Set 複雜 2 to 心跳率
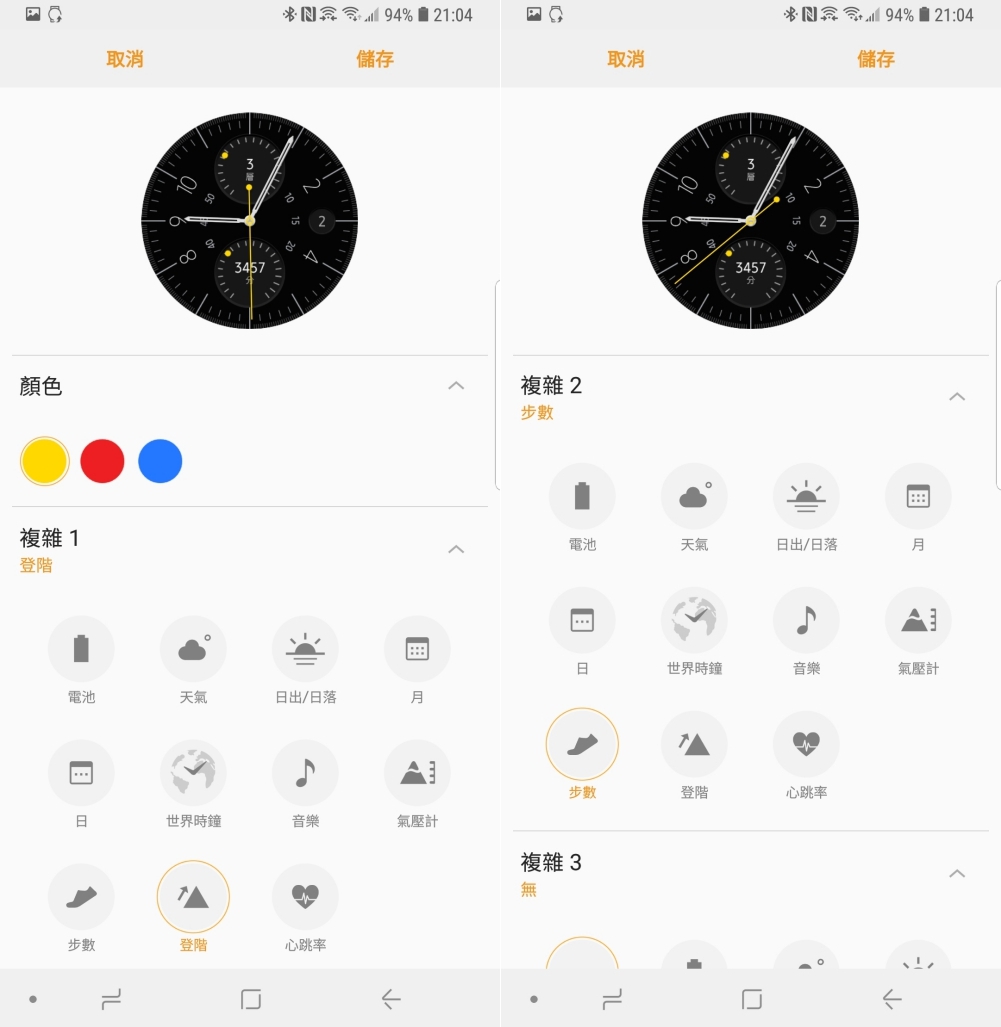Image resolution: width=1001 pixels, height=1027 pixels. point(806,744)
